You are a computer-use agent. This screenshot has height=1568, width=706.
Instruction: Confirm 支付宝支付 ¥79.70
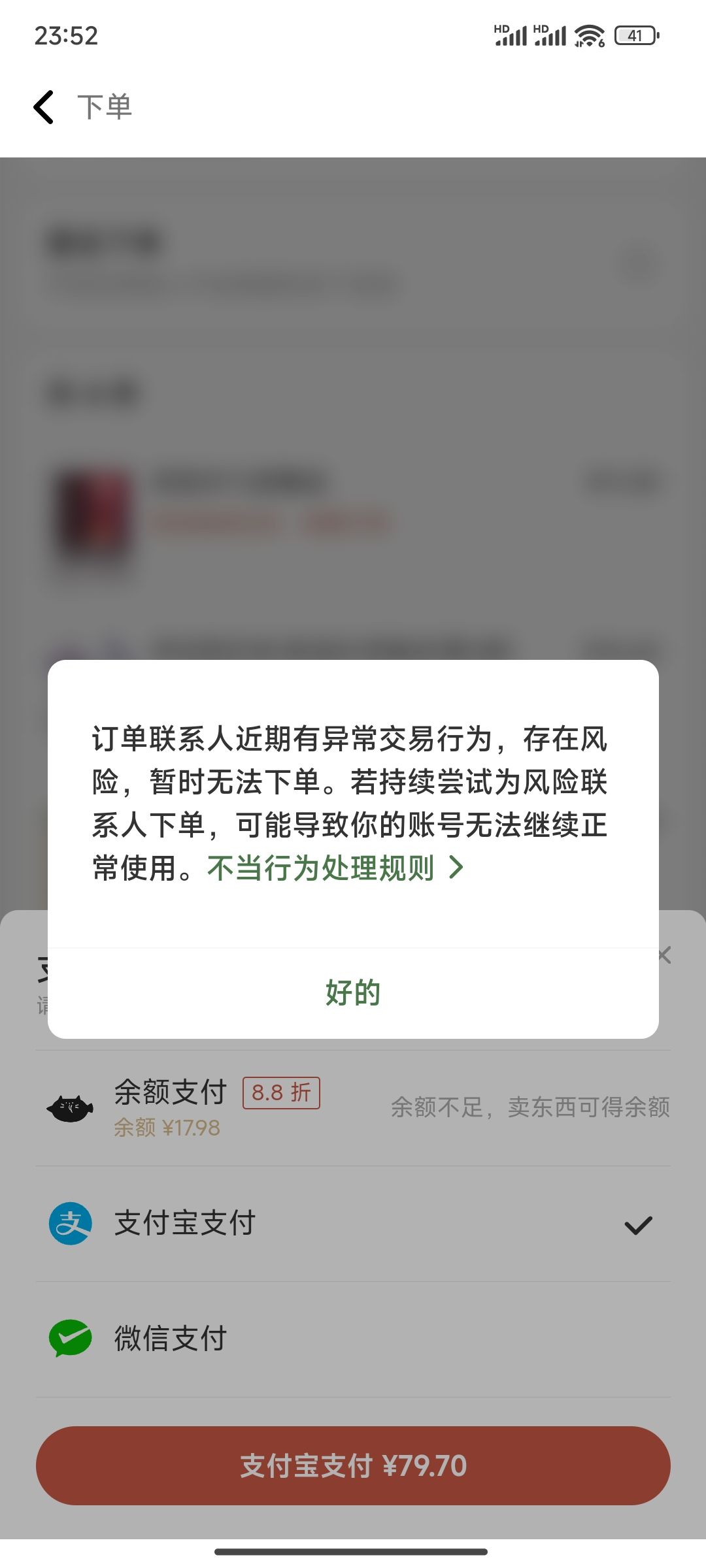coord(353,1465)
